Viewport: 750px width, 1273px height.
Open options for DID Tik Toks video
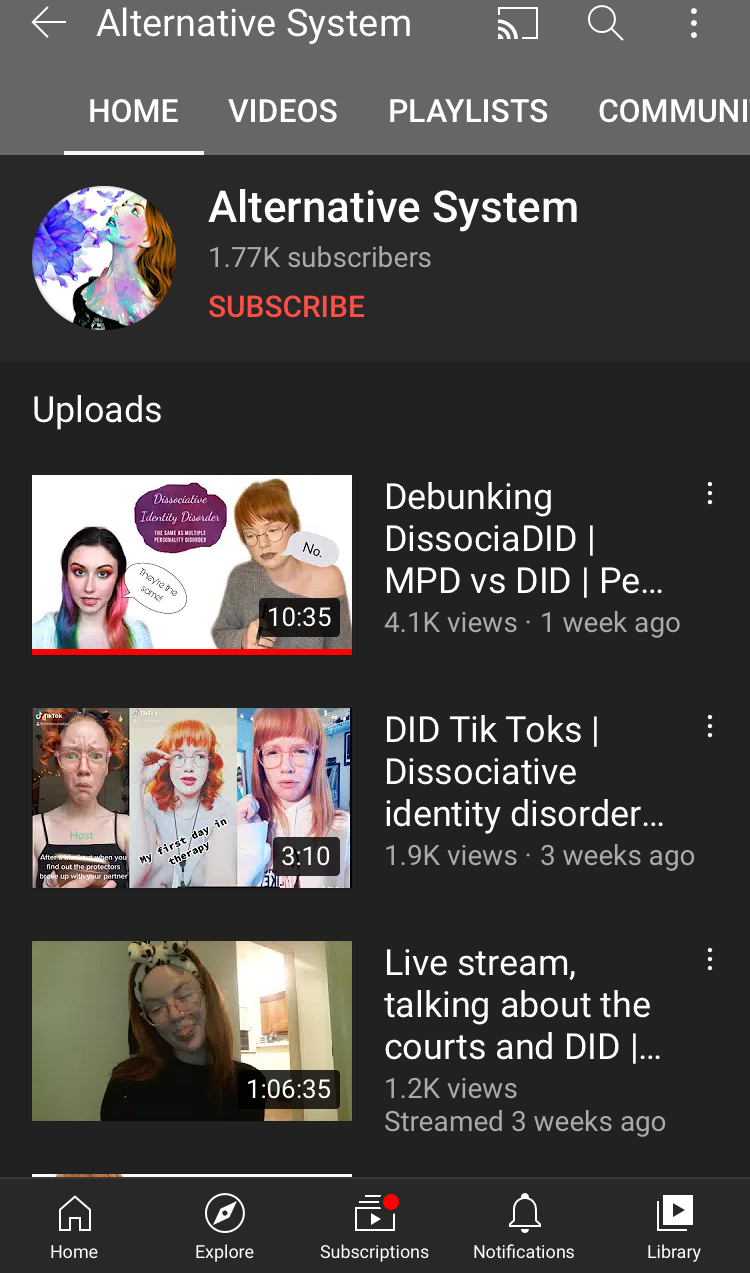click(709, 727)
